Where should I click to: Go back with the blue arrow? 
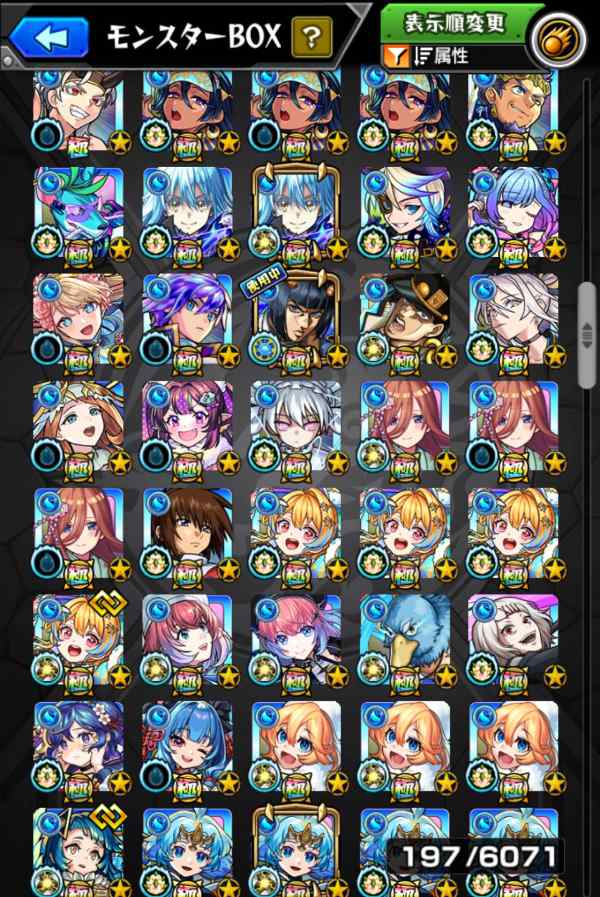pyautogui.click(x=49, y=38)
